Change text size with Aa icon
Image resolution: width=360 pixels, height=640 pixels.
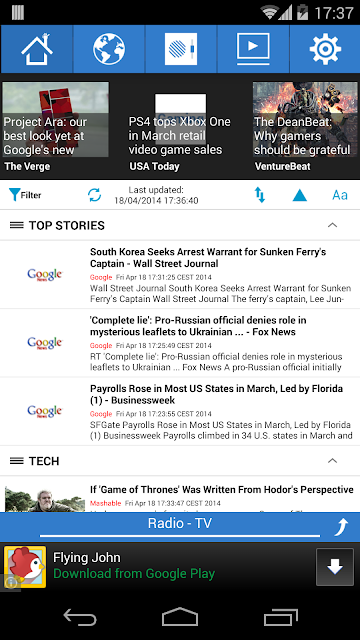click(340, 195)
